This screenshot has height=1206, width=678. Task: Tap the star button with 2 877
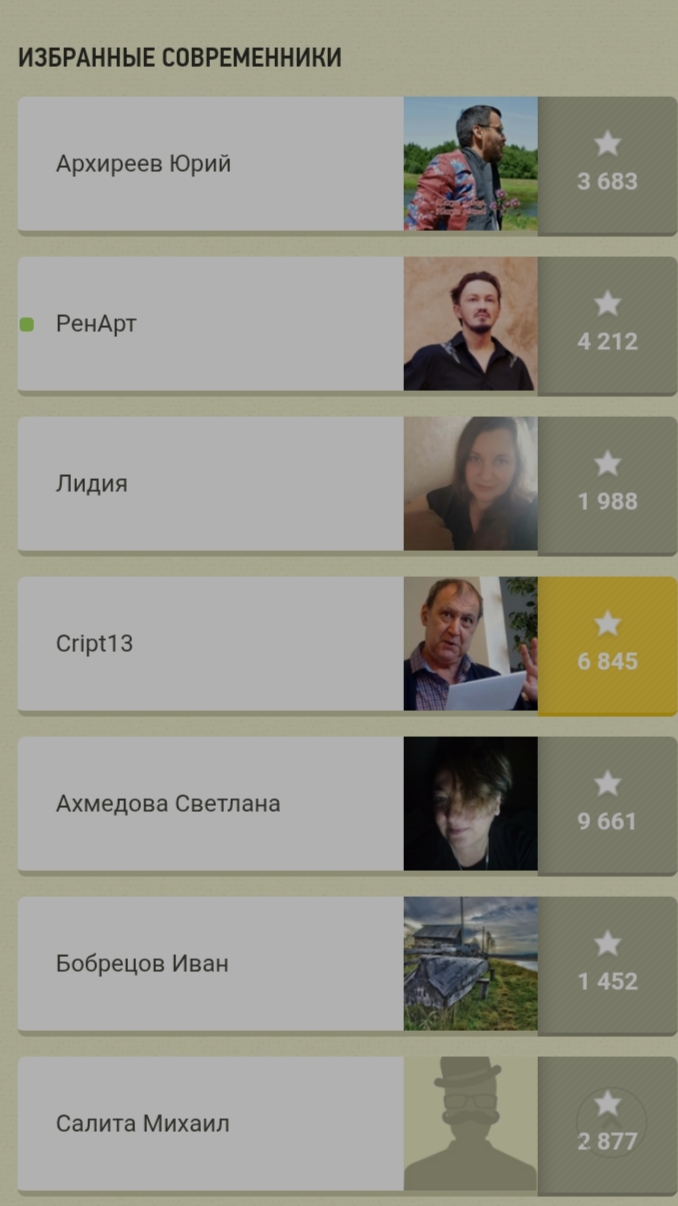607,1124
